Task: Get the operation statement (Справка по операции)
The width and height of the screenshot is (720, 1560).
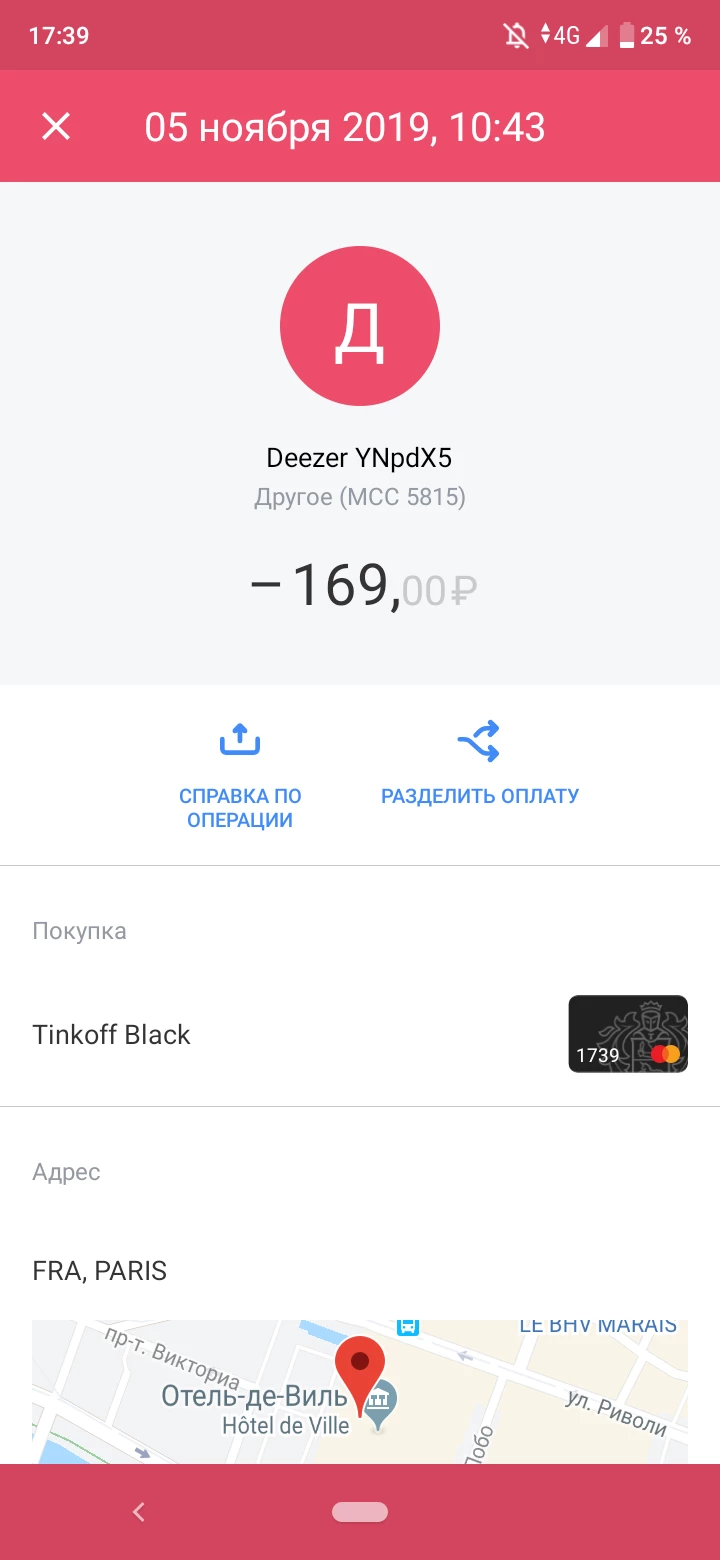Action: click(240, 776)
